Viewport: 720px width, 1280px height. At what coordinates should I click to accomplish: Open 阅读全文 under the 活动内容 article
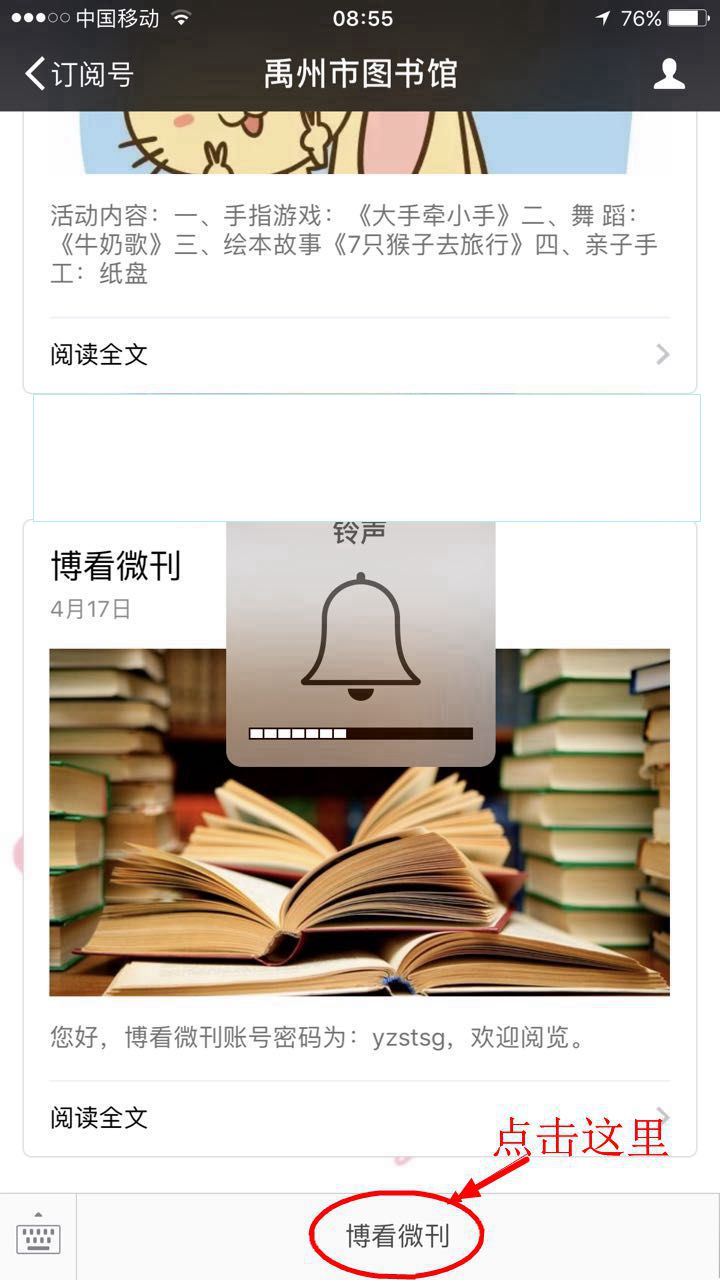tap(360, 354)
